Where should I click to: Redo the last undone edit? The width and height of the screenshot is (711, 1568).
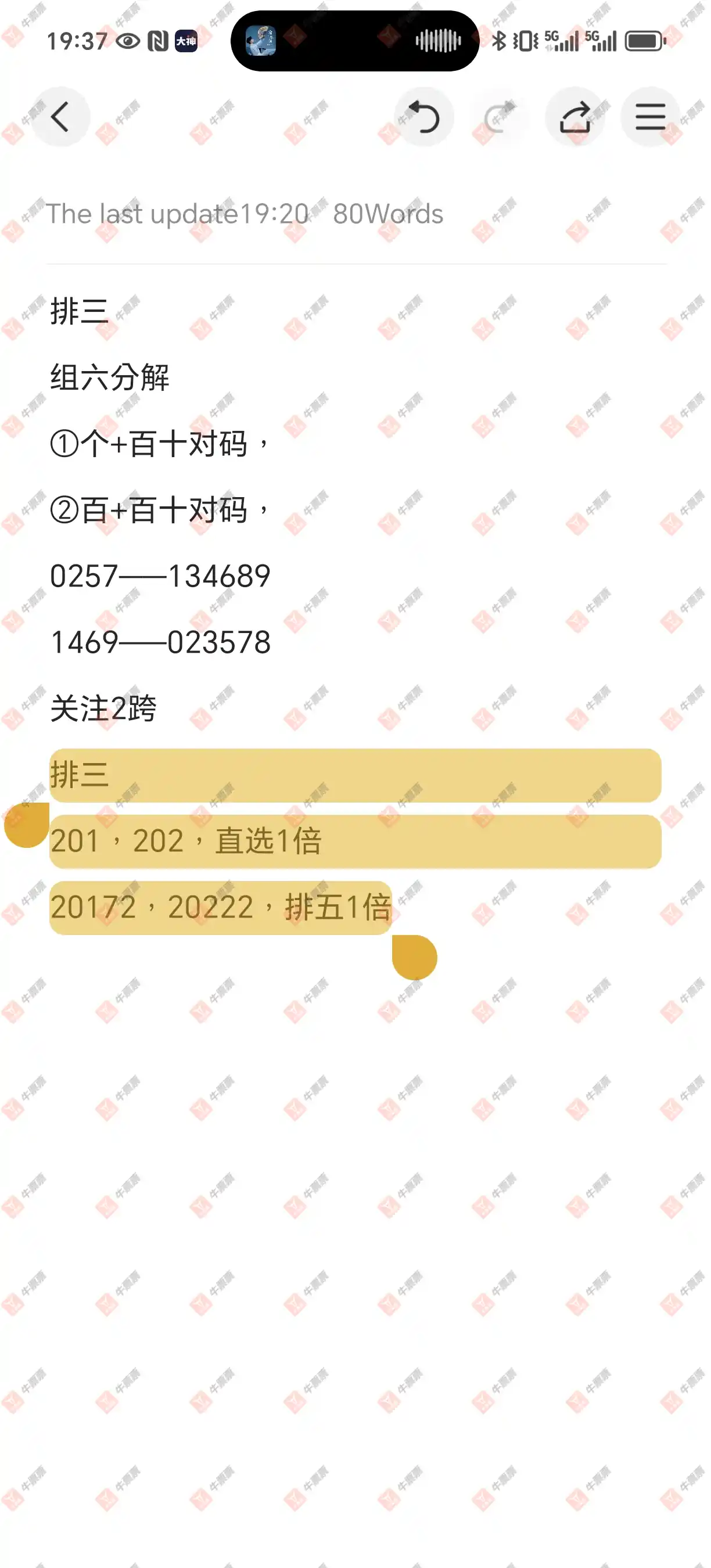[x=500, y=117]
